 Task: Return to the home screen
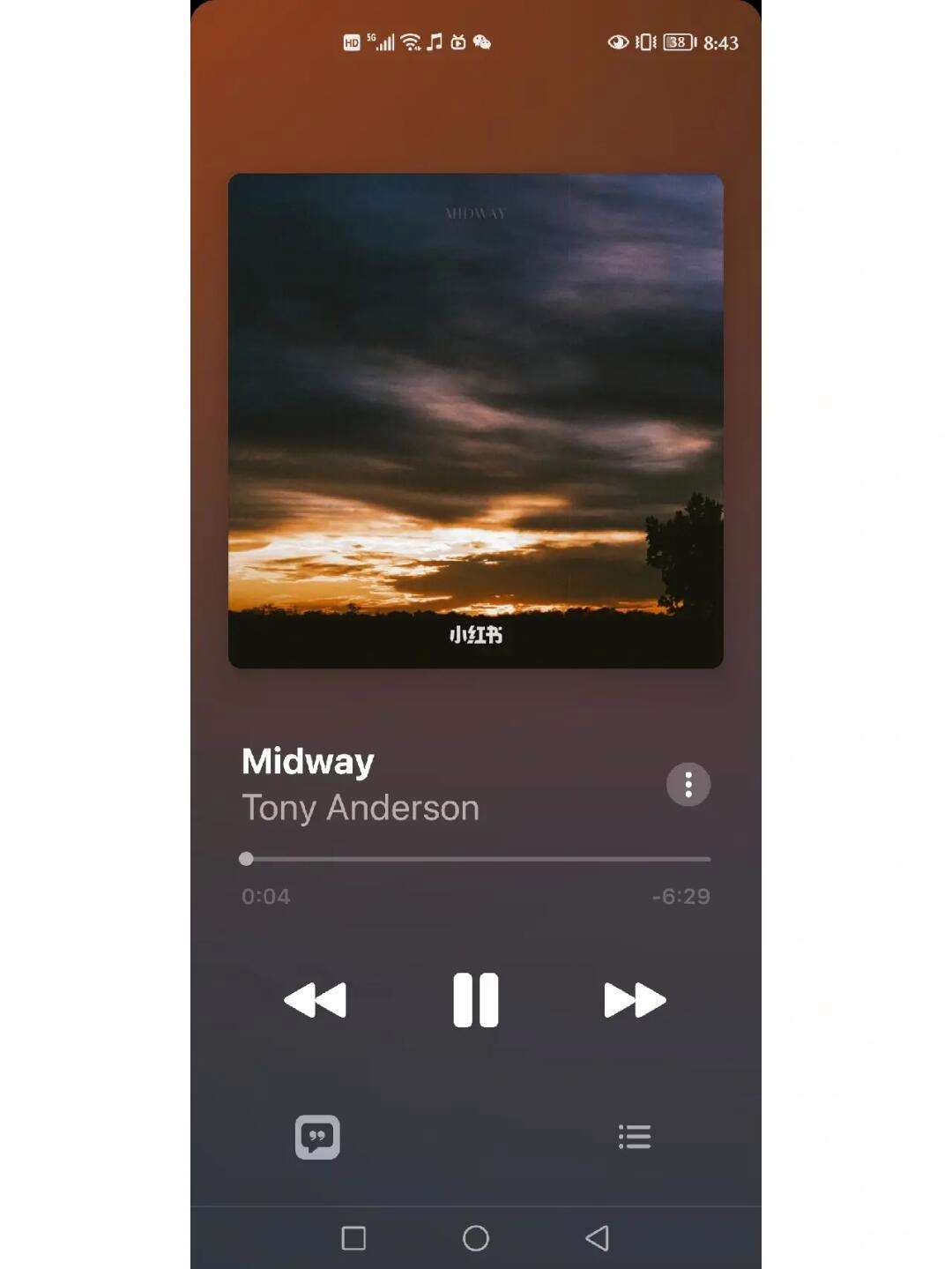click(476, 1238)
